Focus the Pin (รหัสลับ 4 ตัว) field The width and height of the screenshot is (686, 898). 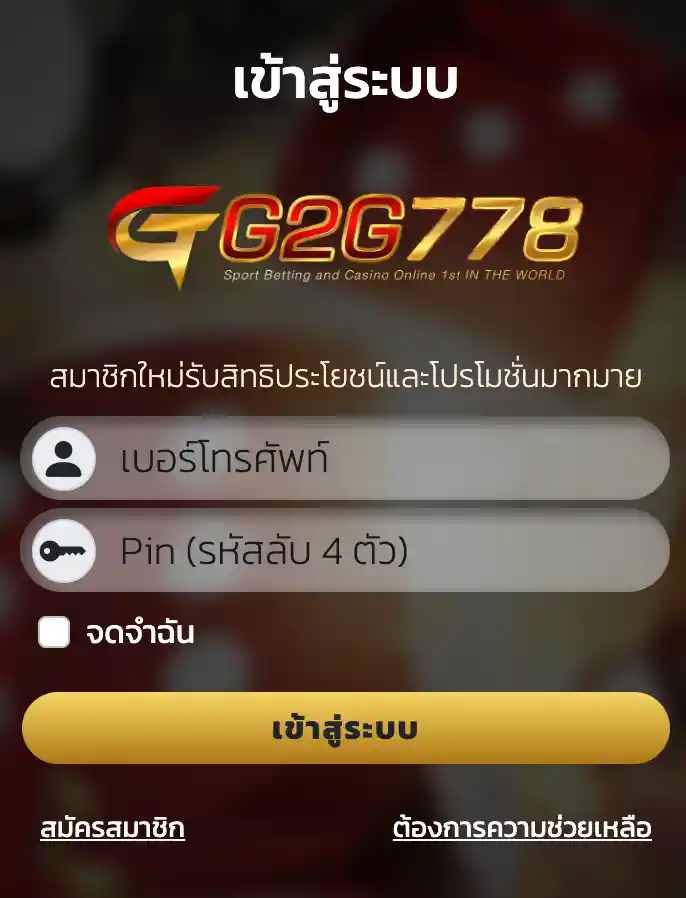pos(380,551)
